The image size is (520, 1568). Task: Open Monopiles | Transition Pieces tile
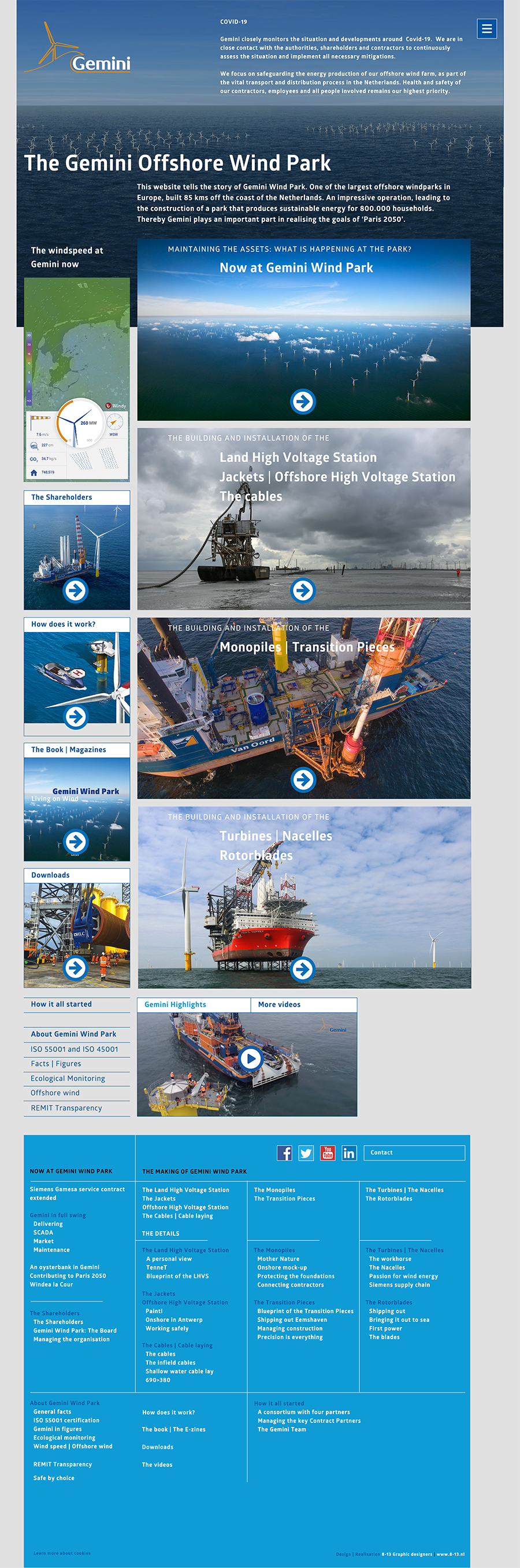pyautogui.click(x=303, y=779)
